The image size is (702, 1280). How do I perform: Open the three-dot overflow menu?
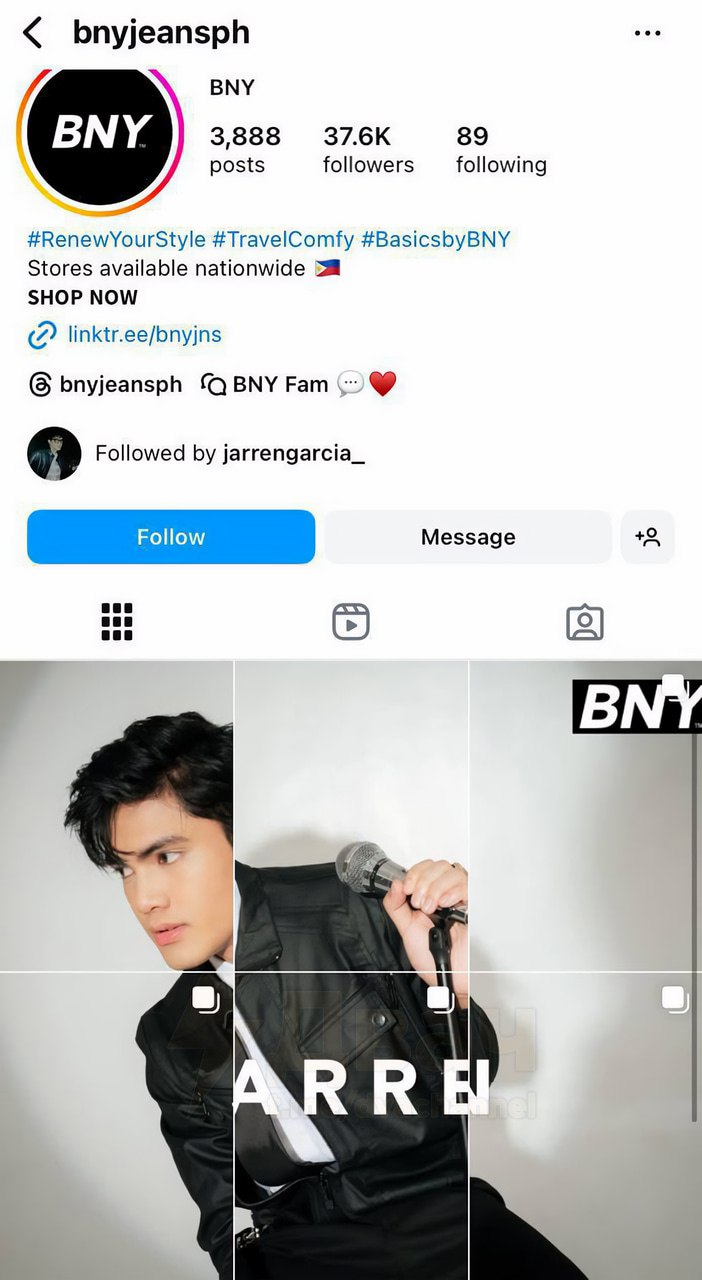coord(648,33)
